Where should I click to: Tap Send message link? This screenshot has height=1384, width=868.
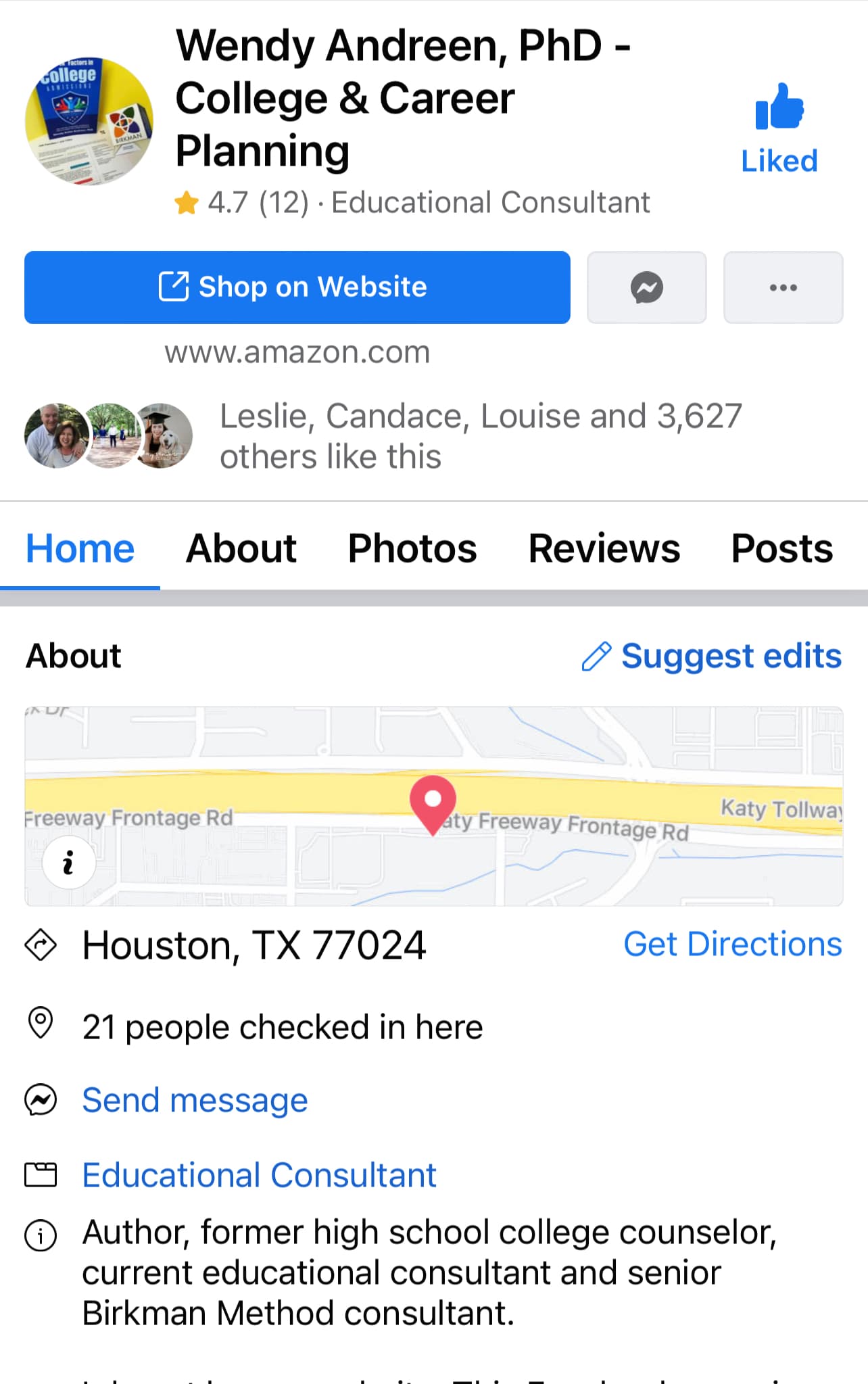195,1100
